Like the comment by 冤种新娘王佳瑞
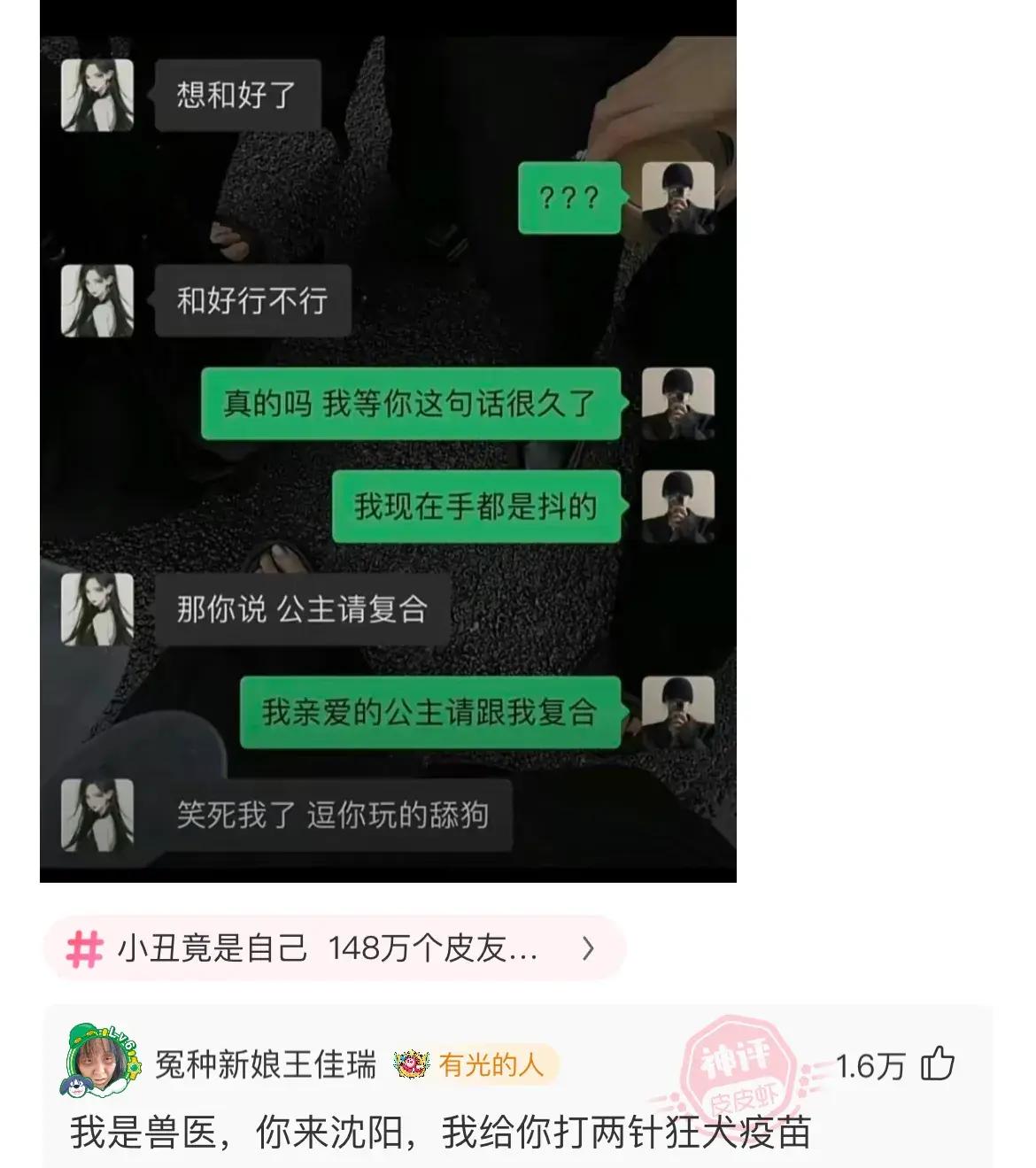Screen dimensions: 1036x1168 coord(938,1064)
